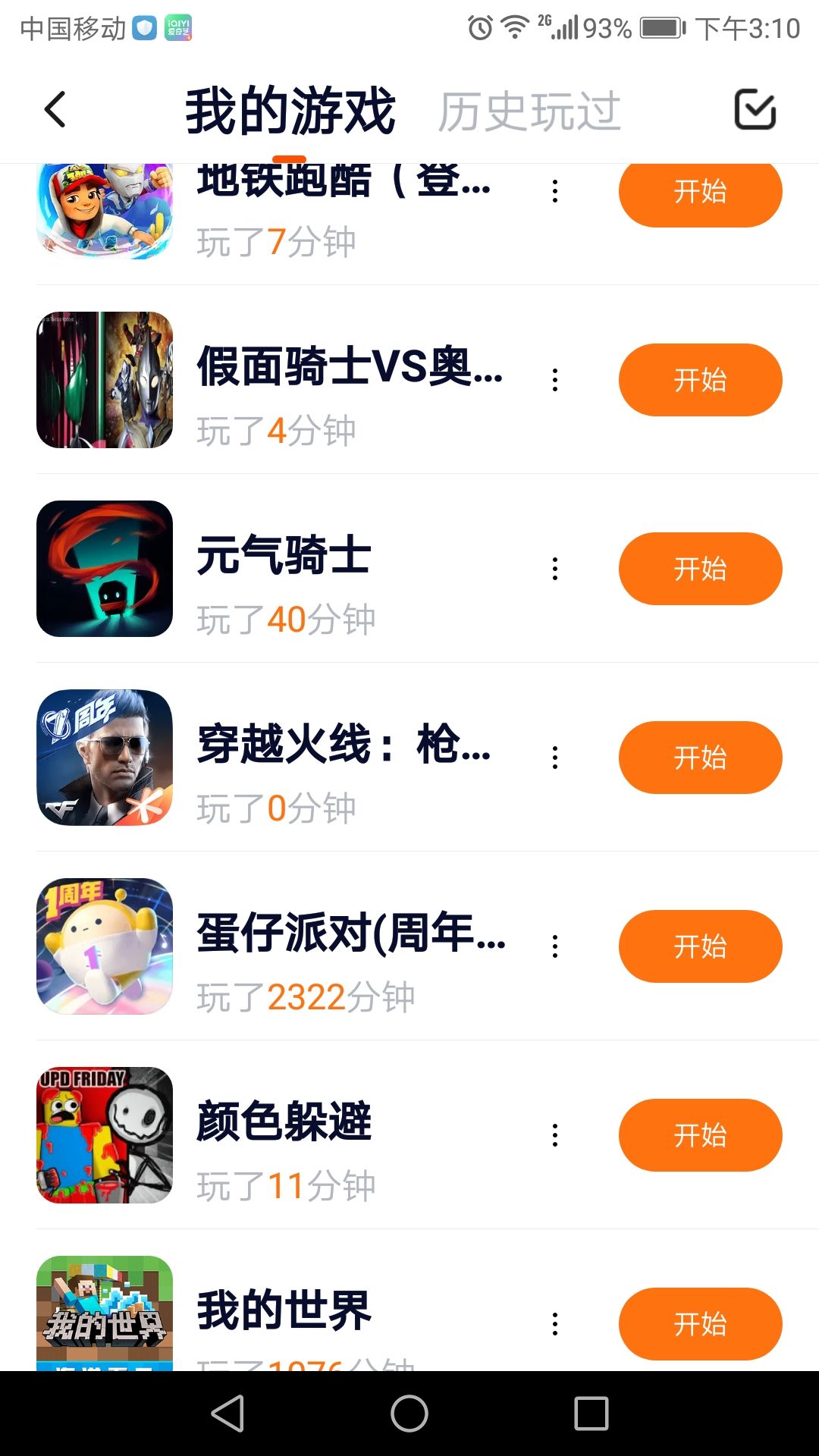This screenshot has width=819, height=1456.
Task: Start playing 颜色躲避
Action: [700, 1135]
